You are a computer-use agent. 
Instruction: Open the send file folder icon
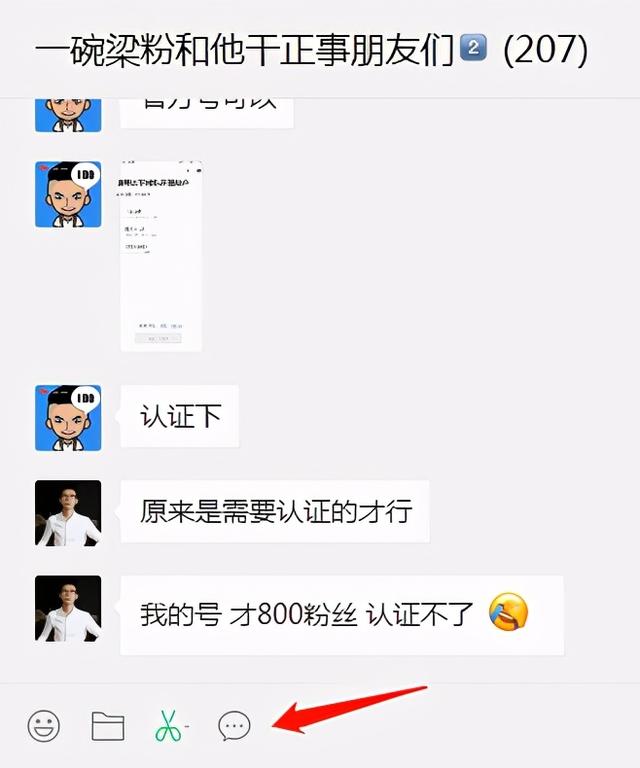coord(107,726)
